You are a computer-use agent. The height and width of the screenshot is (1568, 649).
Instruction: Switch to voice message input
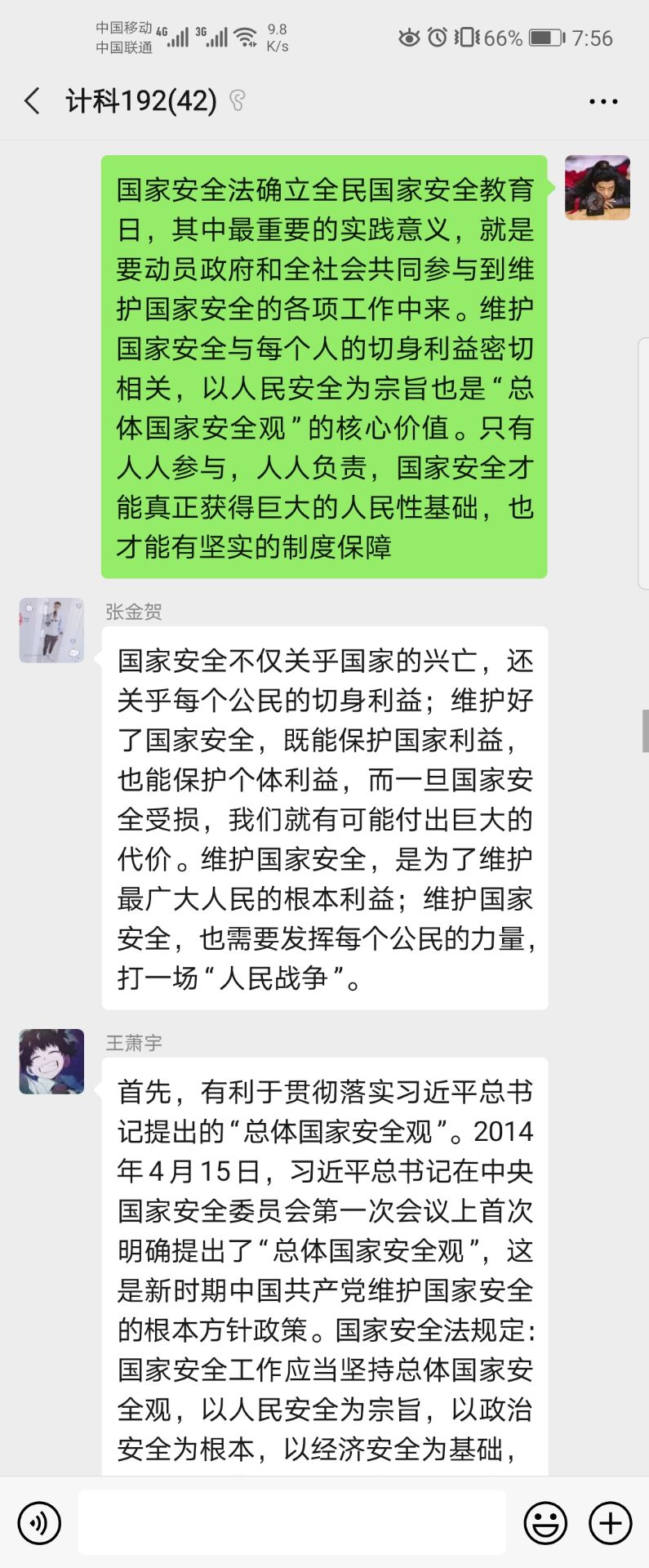pos(38,1523)
